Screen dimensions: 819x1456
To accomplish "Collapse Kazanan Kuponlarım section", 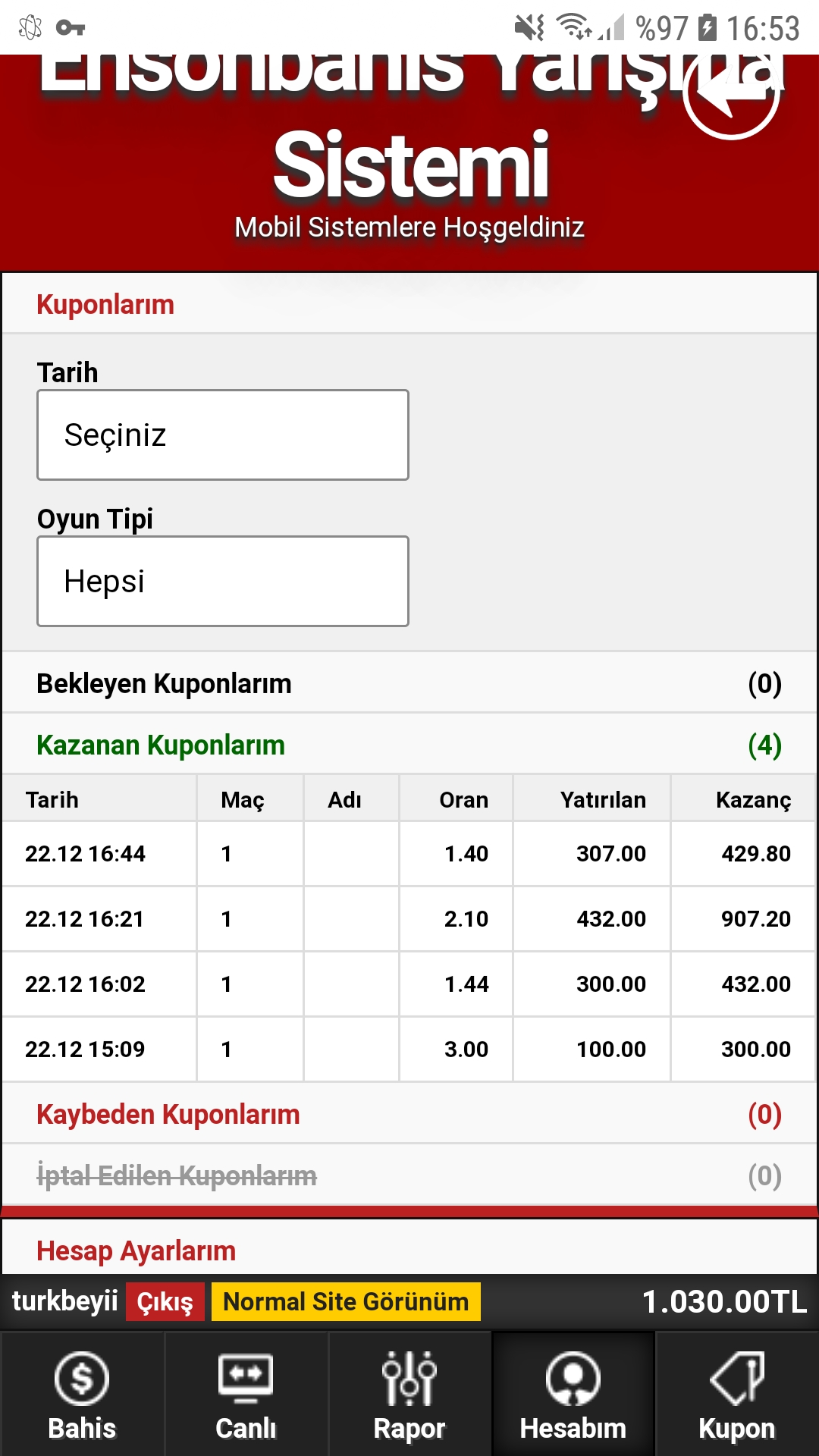I will click(409, 745).
